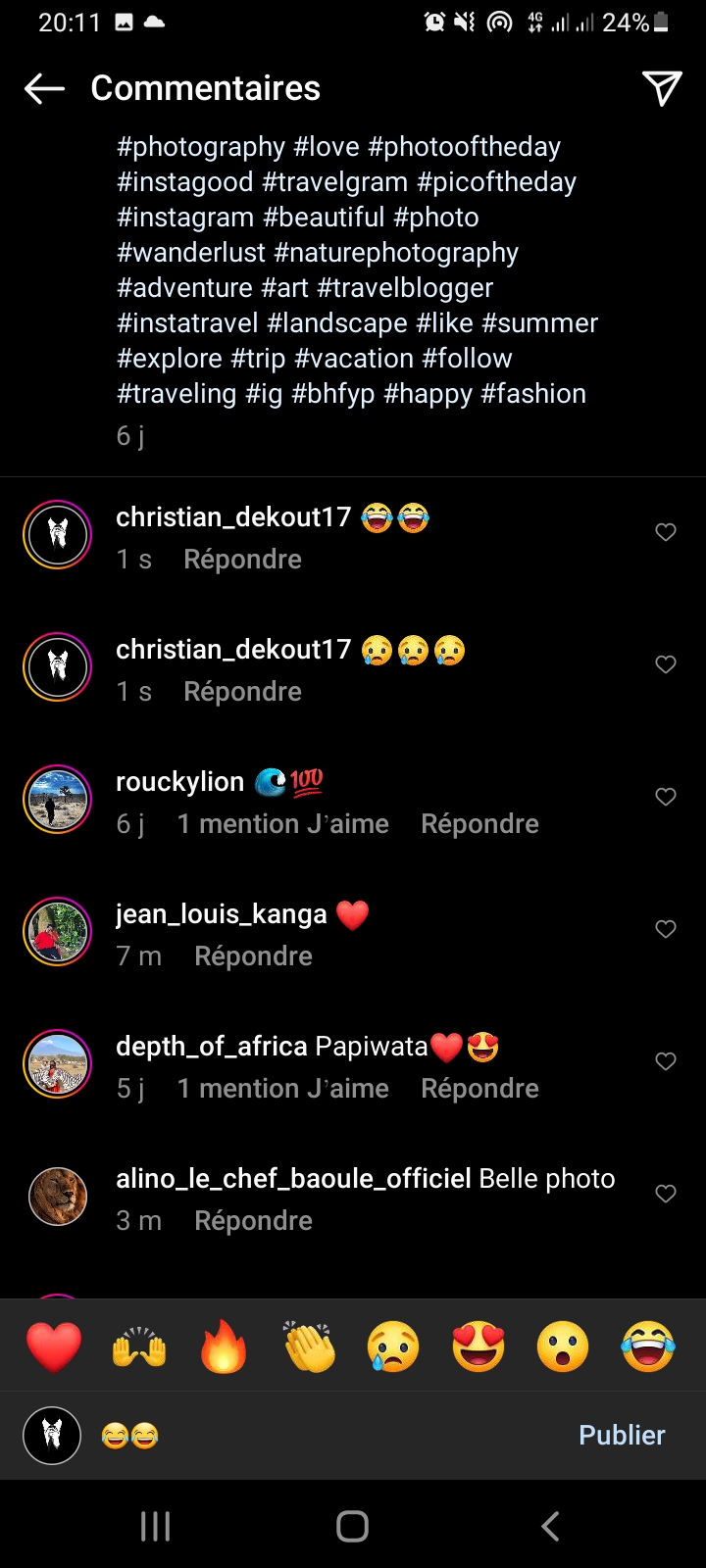Like depth_of_africa's Papiwata comment
Image resolution: width=706 pixels, height=1568 pixels.
click(x=666, y=1061)
